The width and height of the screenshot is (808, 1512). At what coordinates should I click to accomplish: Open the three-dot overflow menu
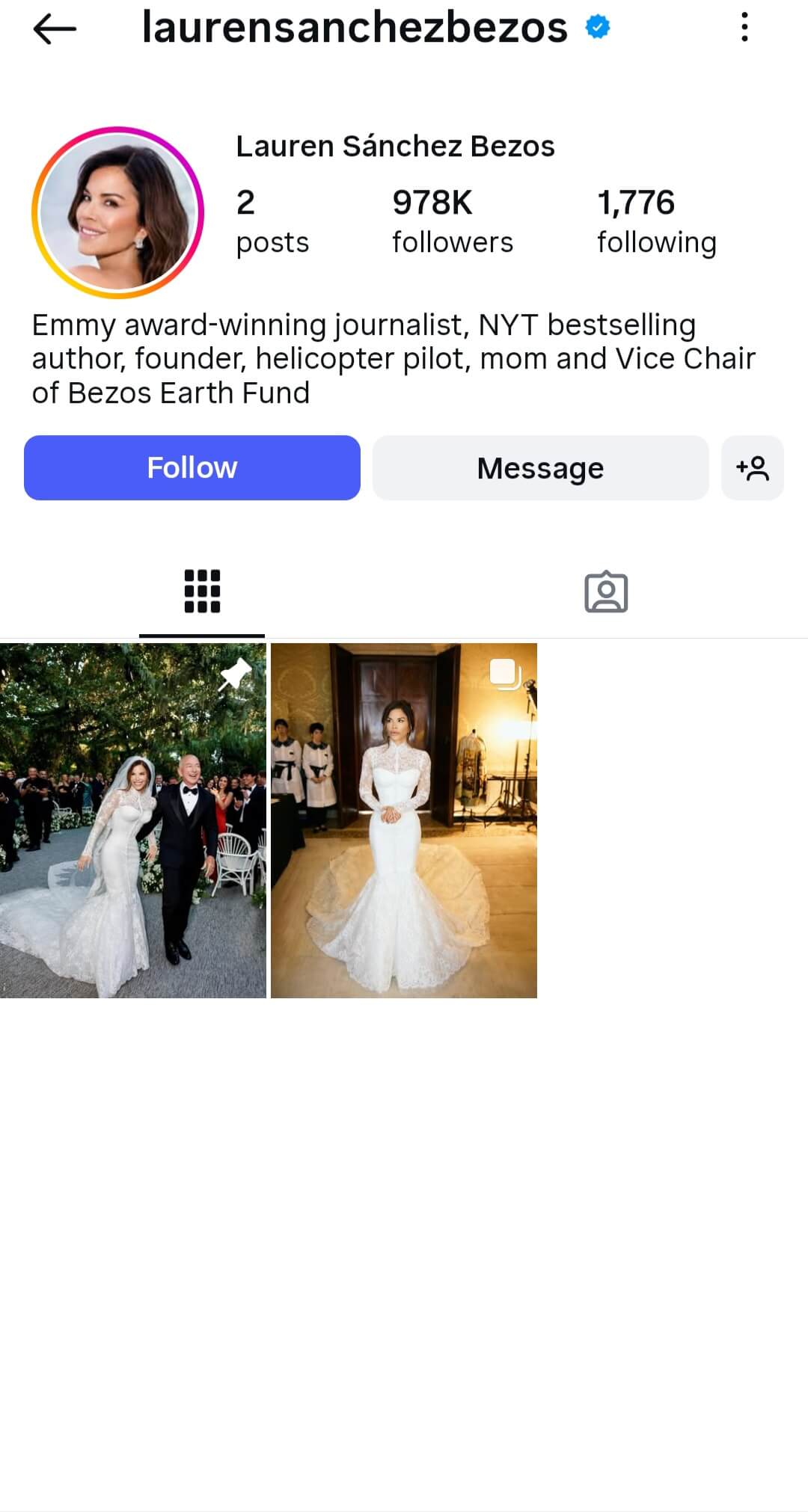[x=744, y=28]
